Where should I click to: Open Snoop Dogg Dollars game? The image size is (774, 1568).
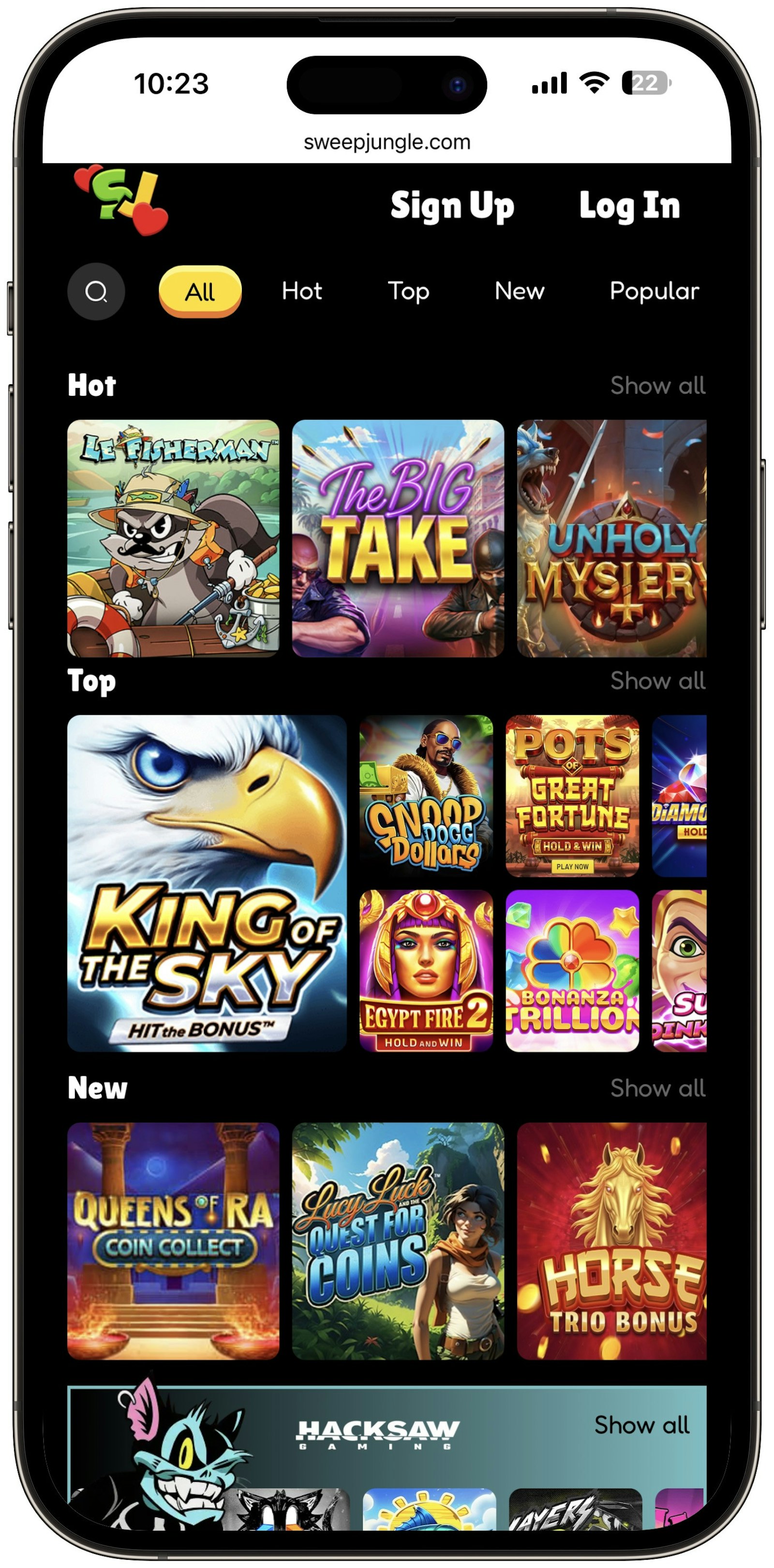pos(426,796)
